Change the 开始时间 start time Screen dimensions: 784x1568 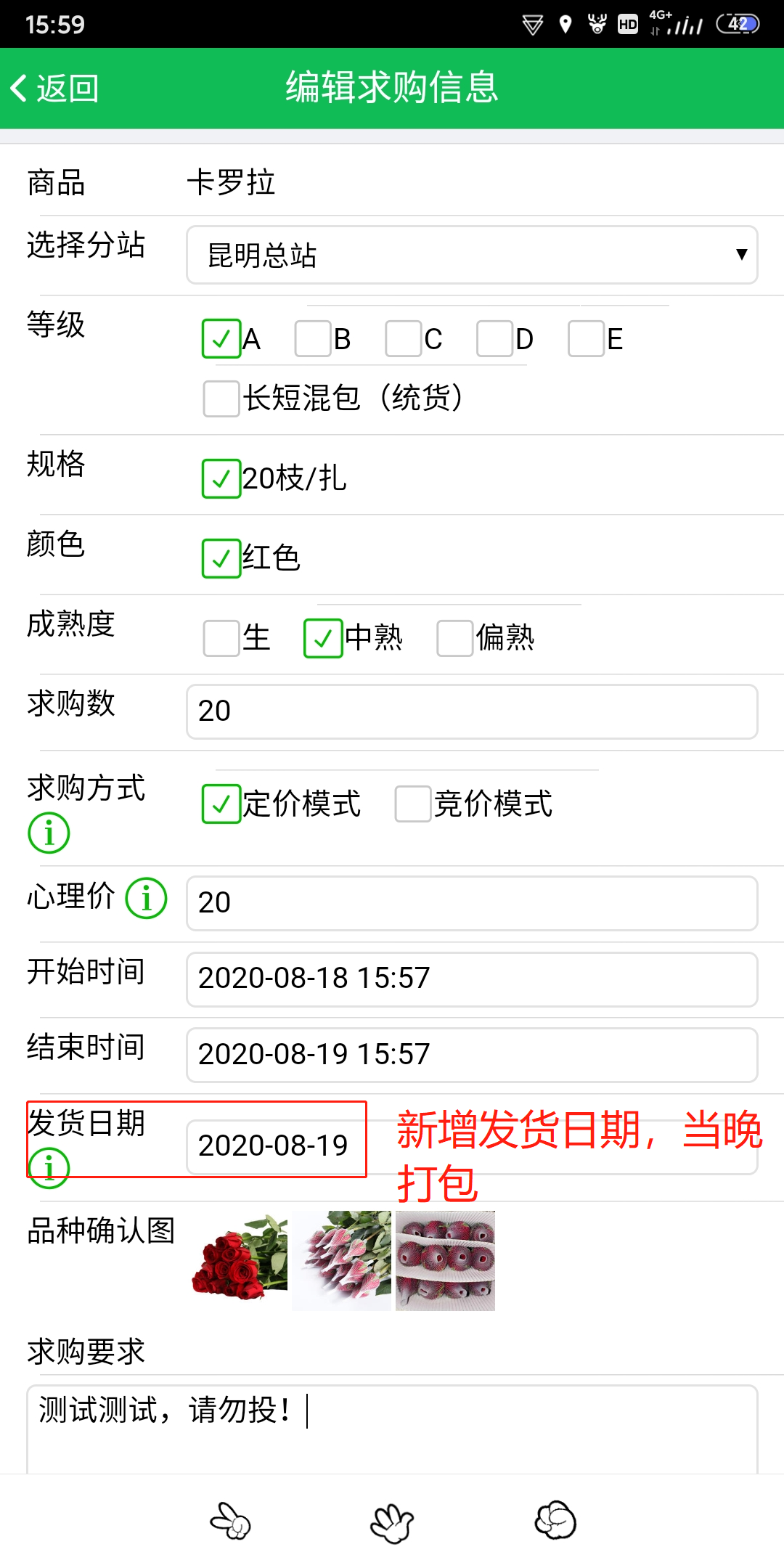click(472, 979)
